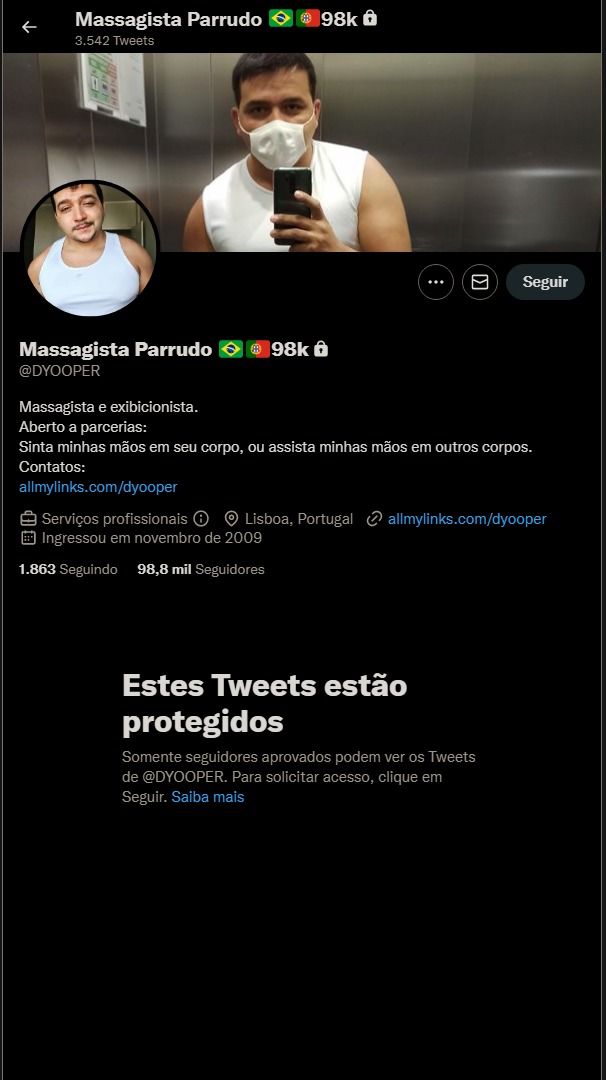View the Seguindo list
The width and height of the screenshot is (606, 1080).
point(68,569)
